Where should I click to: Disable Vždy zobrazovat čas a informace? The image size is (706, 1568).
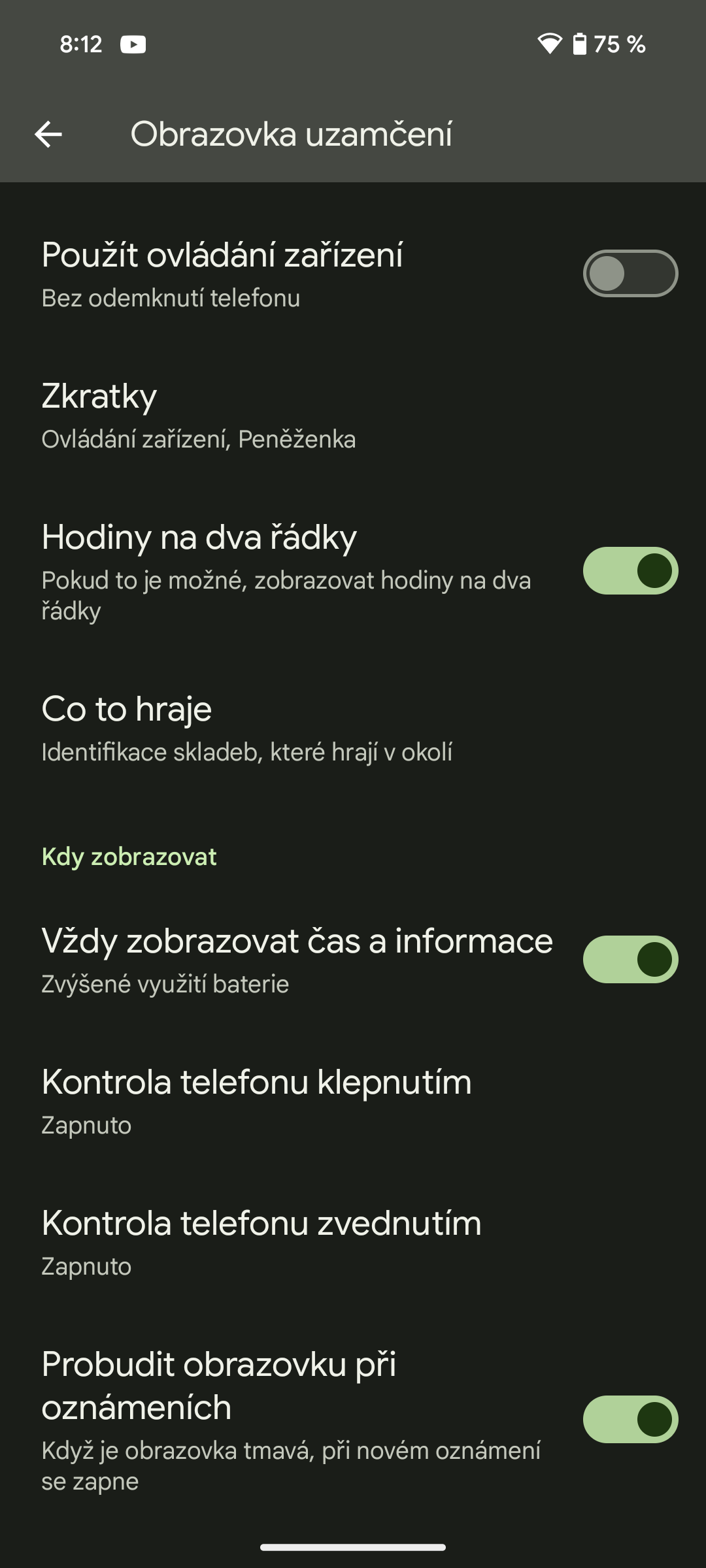coord(630,959)
